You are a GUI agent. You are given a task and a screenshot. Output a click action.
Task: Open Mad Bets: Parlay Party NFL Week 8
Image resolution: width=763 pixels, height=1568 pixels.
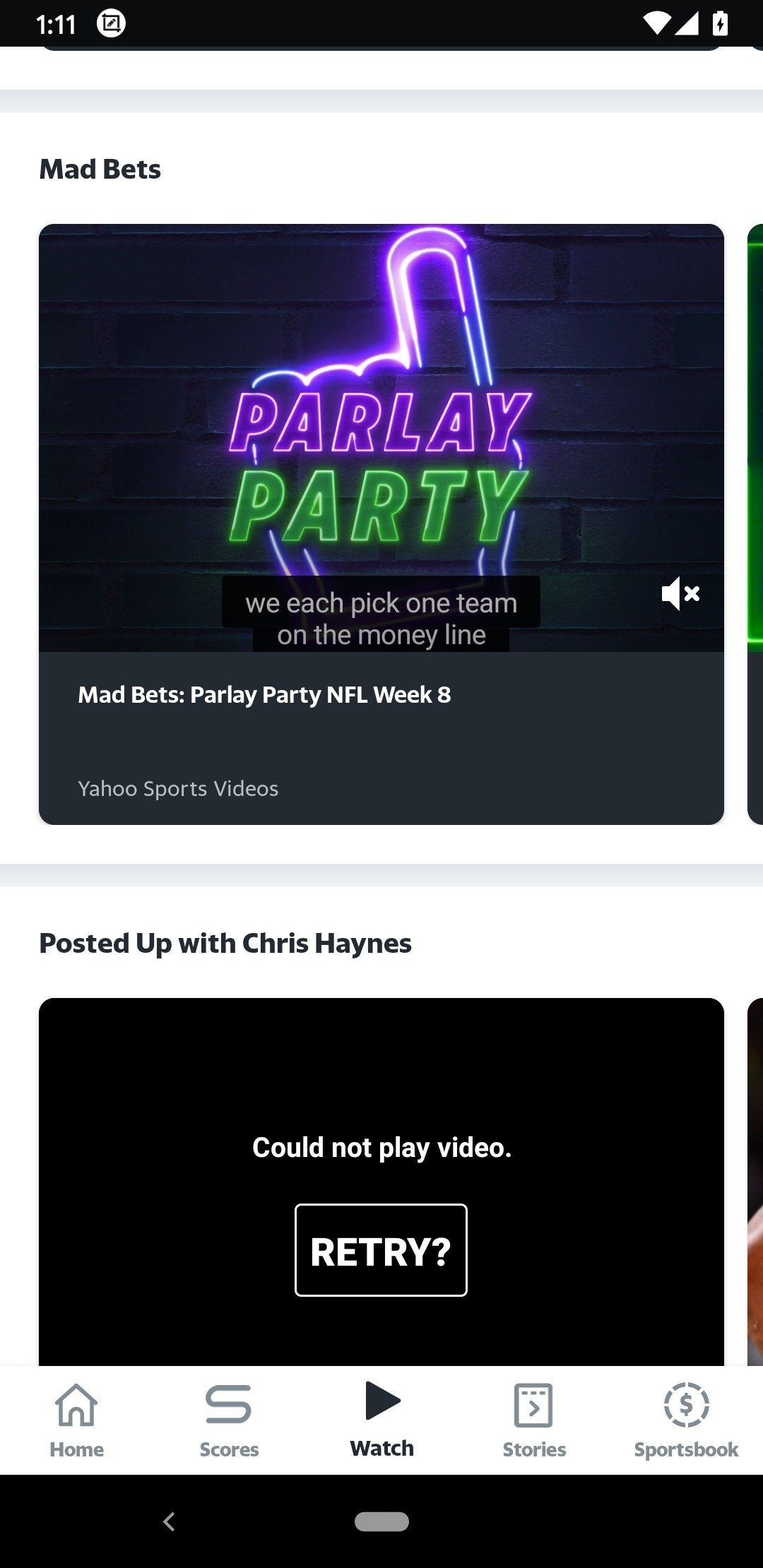pos(264,695)
